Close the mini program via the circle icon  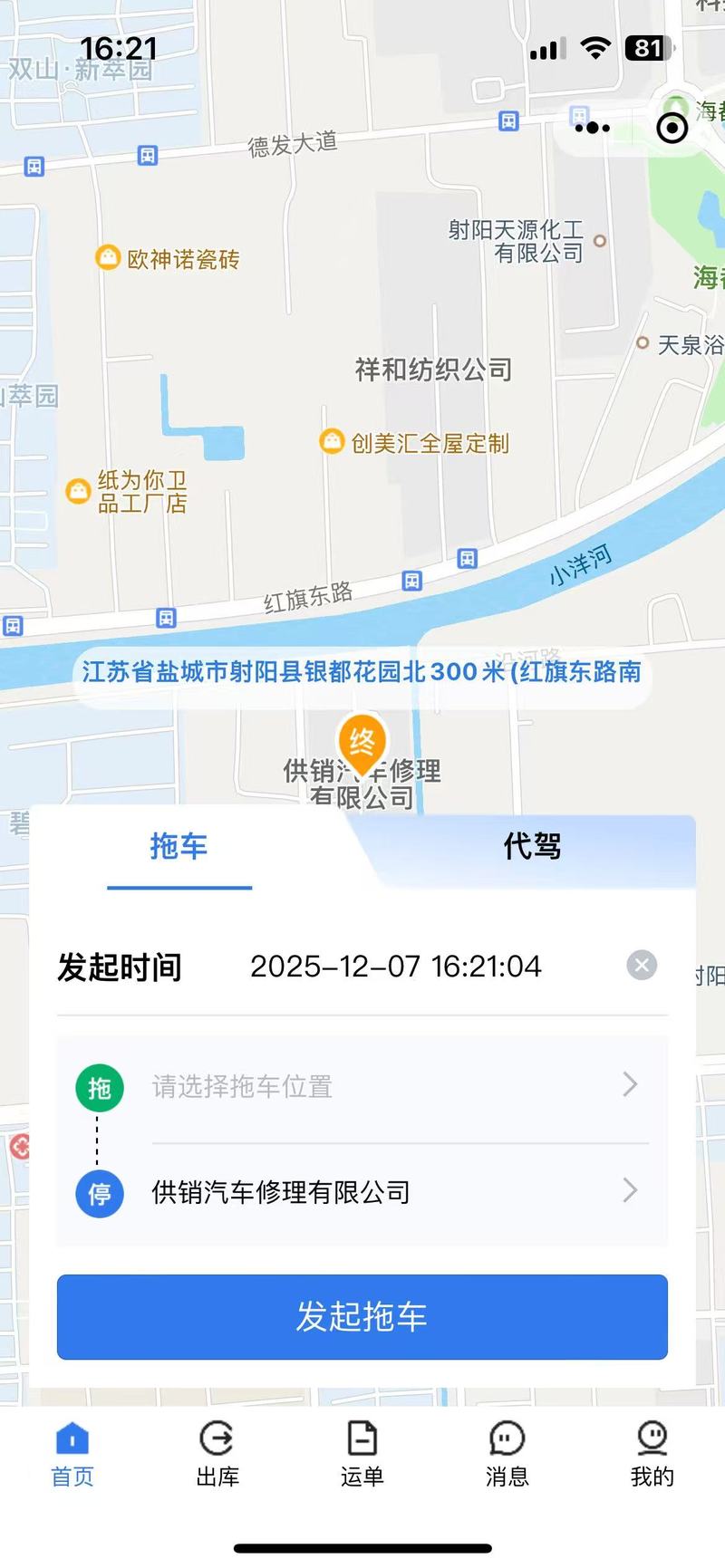[x=672, y=128]
